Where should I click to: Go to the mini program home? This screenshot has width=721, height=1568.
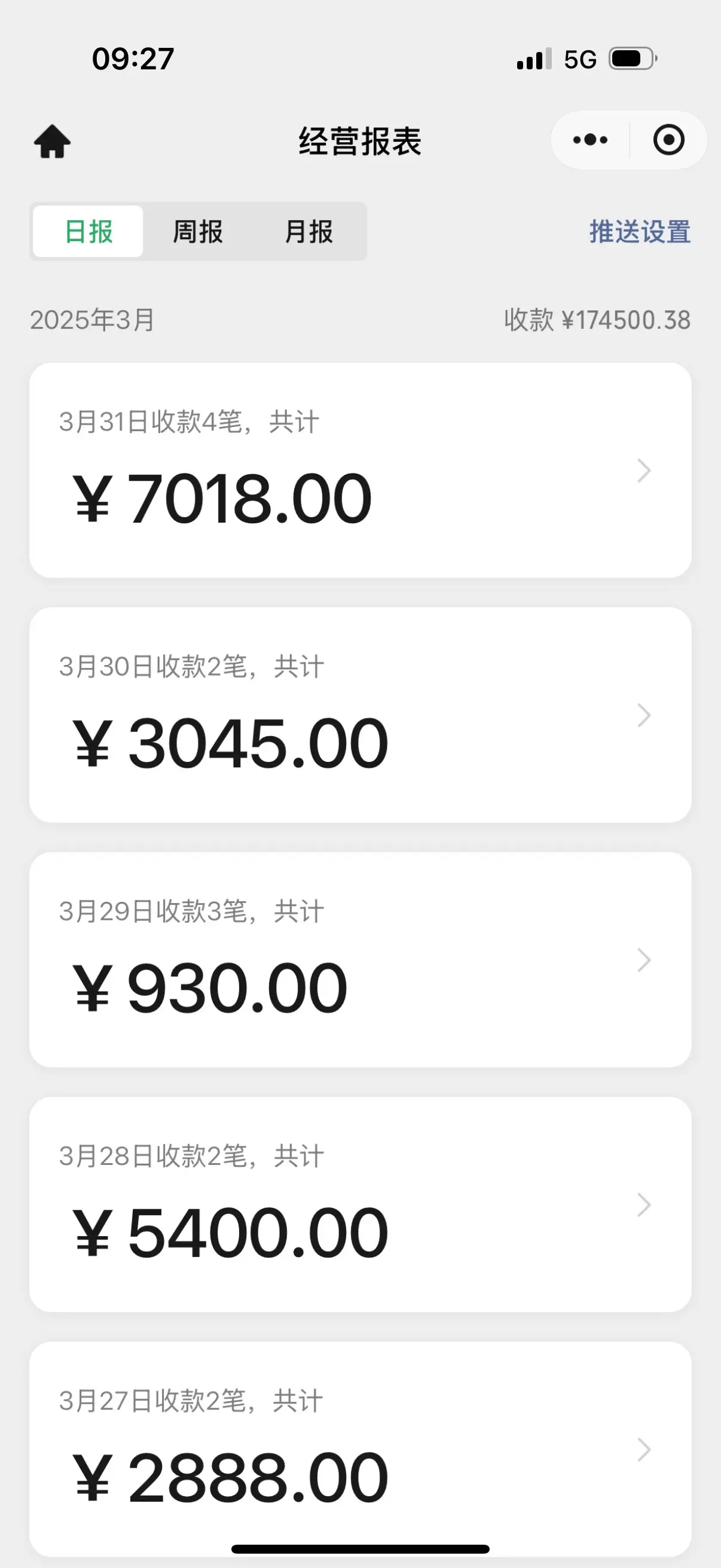53,141
